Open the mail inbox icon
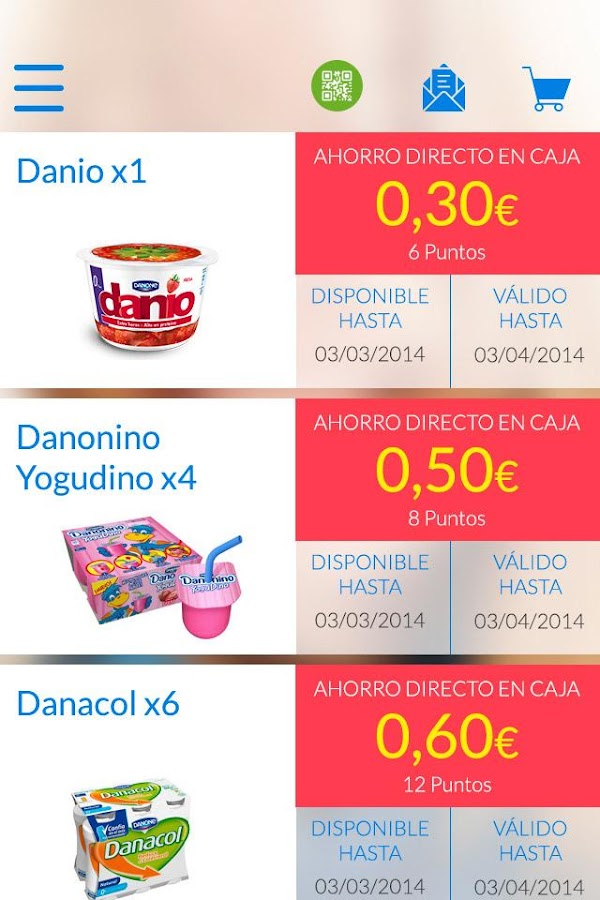Image resolution: width=600 pixels, height=900 pixels. 444,89
